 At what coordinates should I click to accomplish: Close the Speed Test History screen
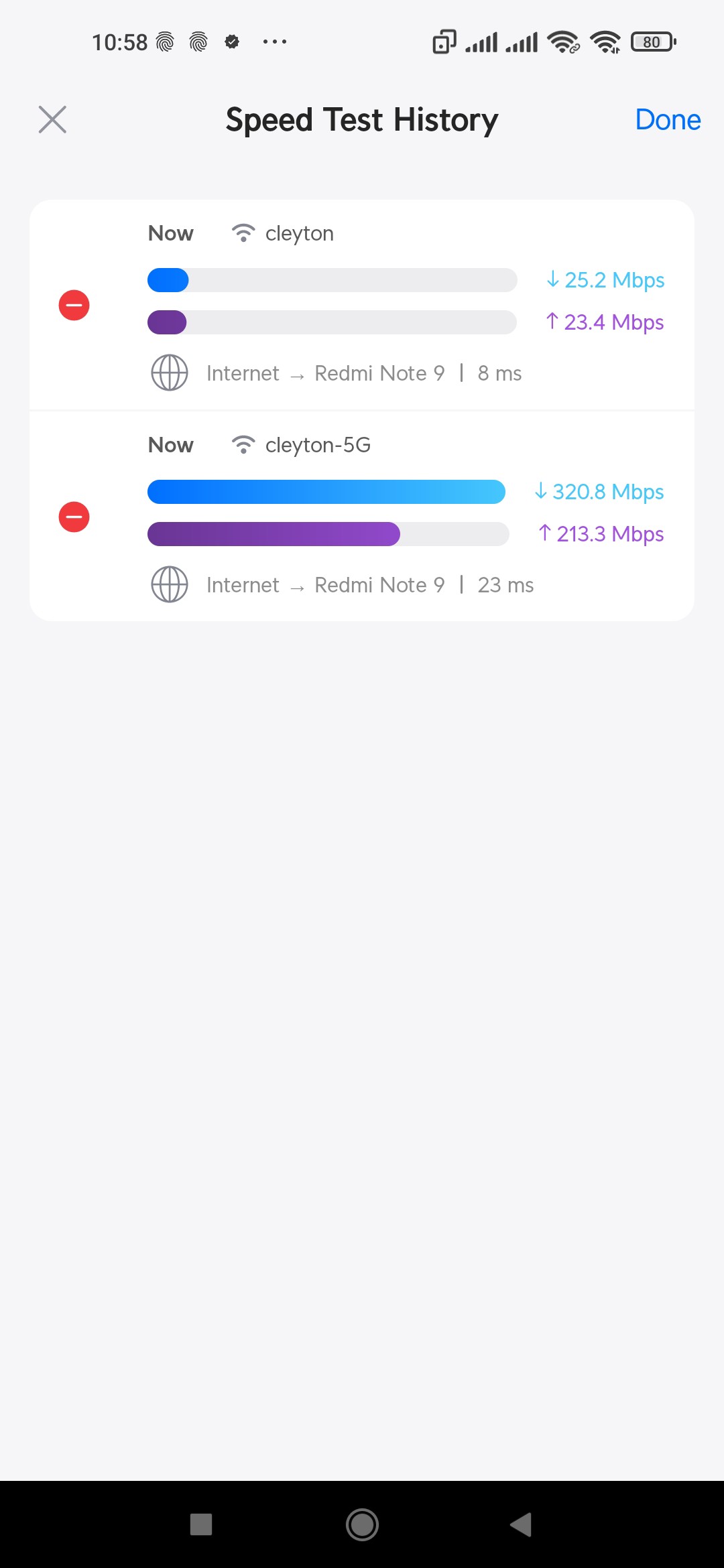point(52,120)
